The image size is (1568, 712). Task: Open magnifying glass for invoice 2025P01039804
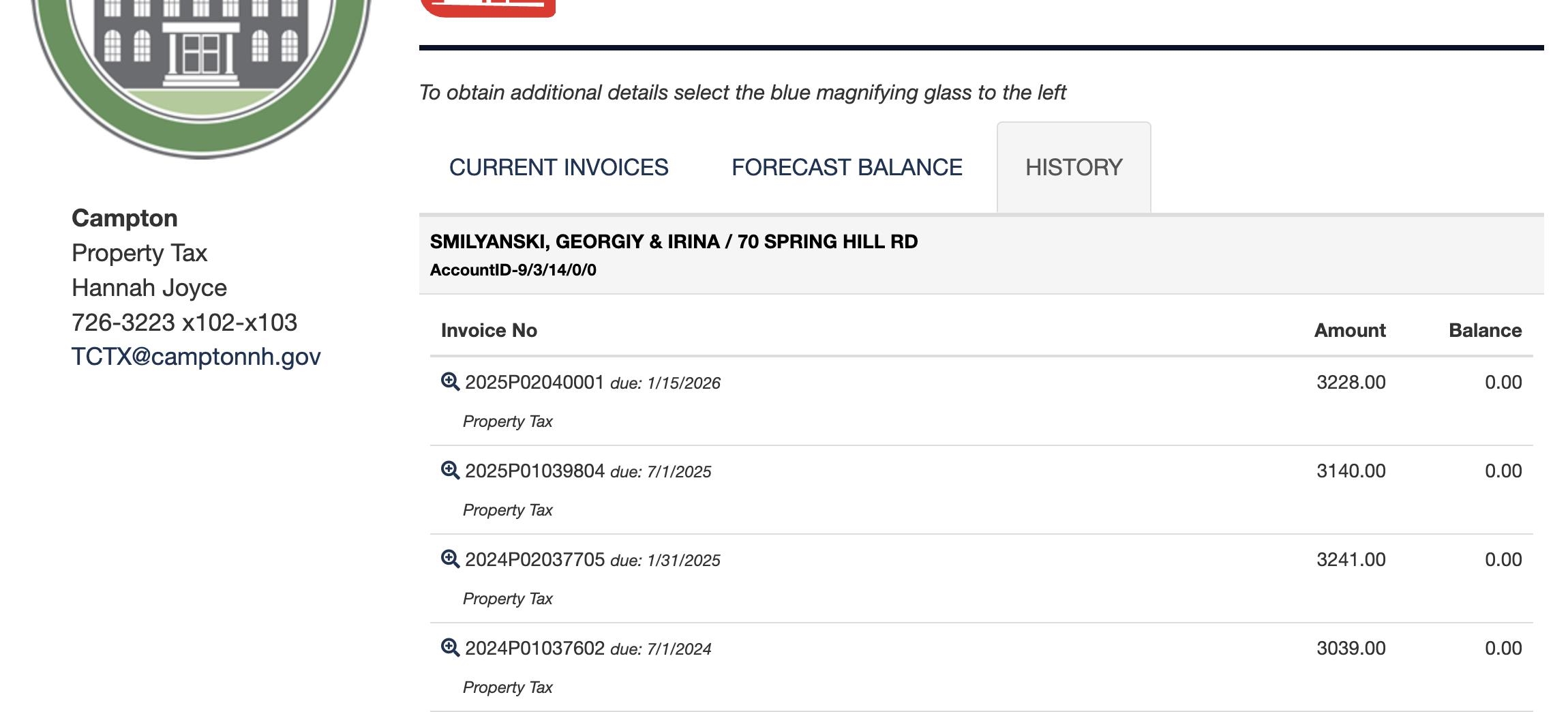(x=450, y=471)
